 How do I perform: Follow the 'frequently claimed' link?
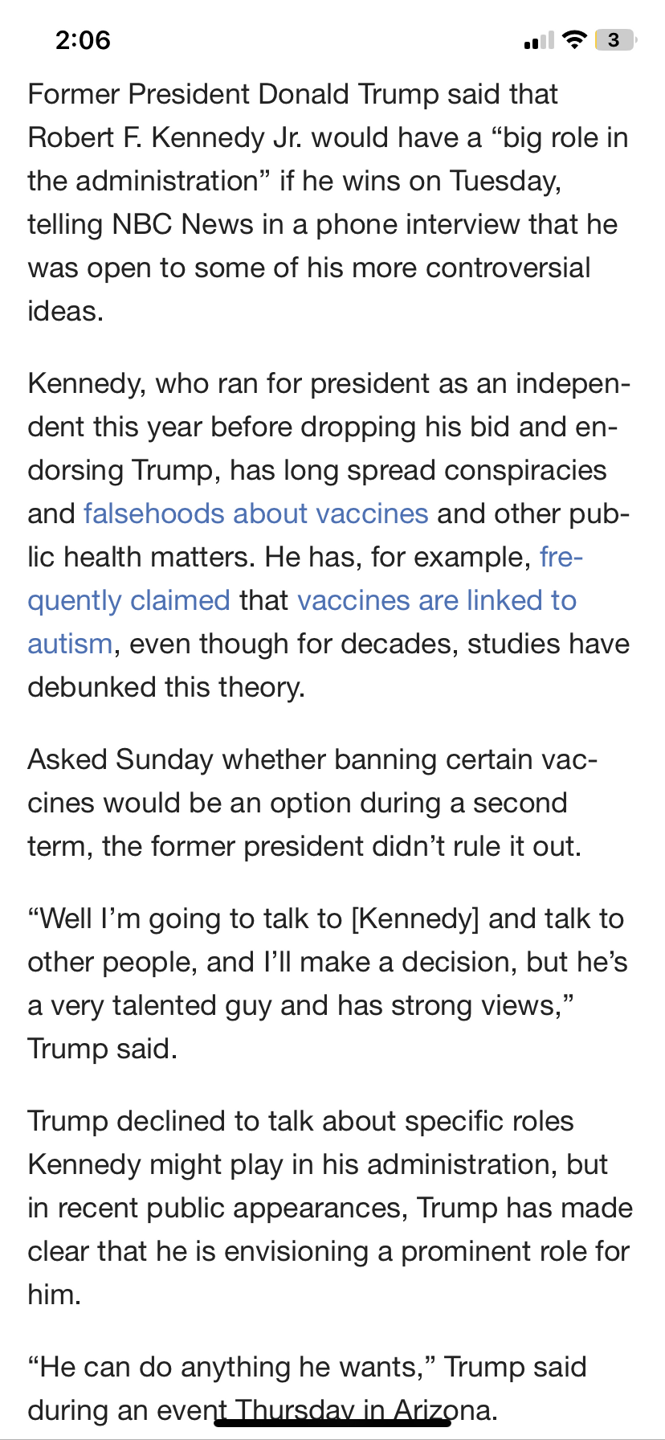[x=129, y=600]
